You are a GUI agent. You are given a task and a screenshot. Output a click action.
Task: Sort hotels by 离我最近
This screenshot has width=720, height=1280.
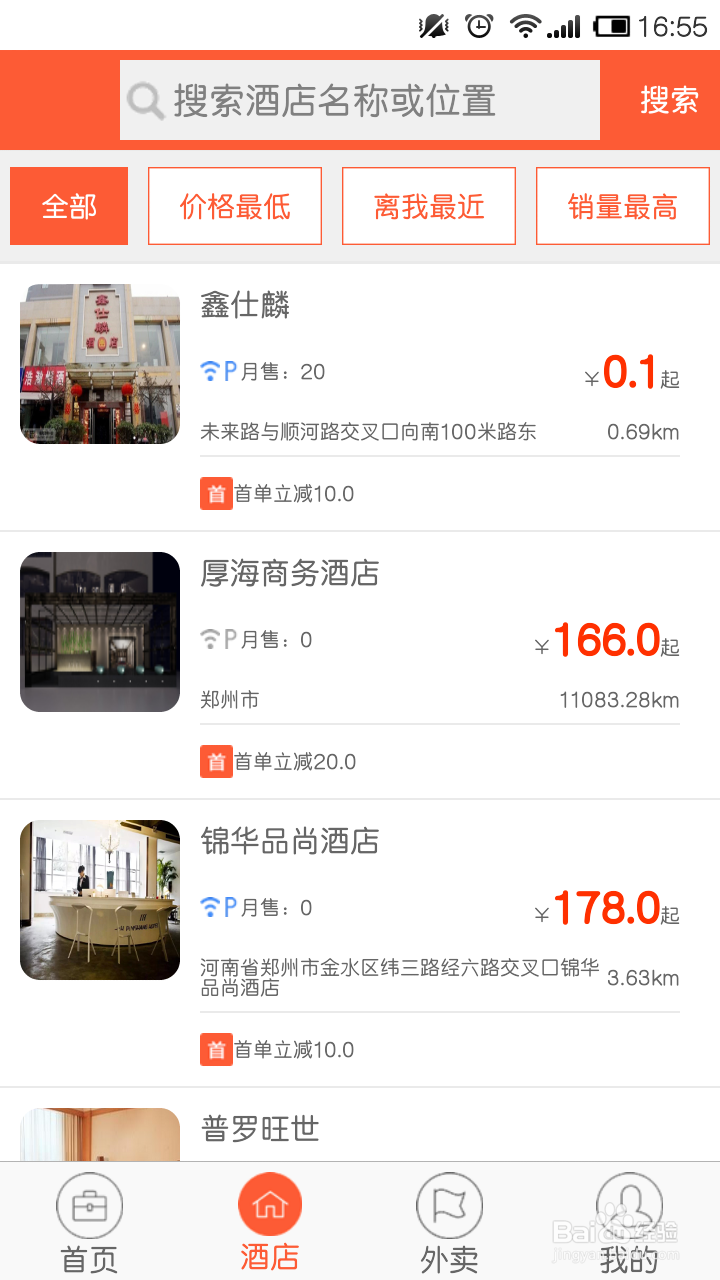tap(429, 207)
